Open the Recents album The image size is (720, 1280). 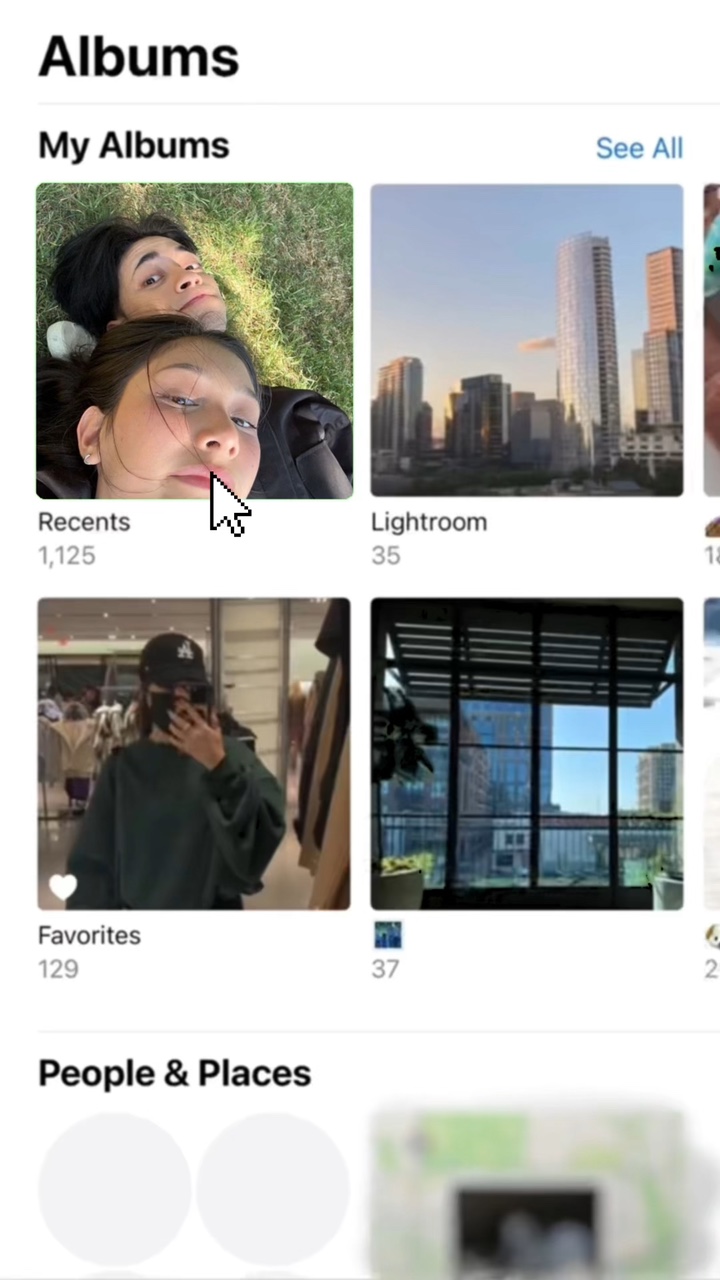[194, 340]
